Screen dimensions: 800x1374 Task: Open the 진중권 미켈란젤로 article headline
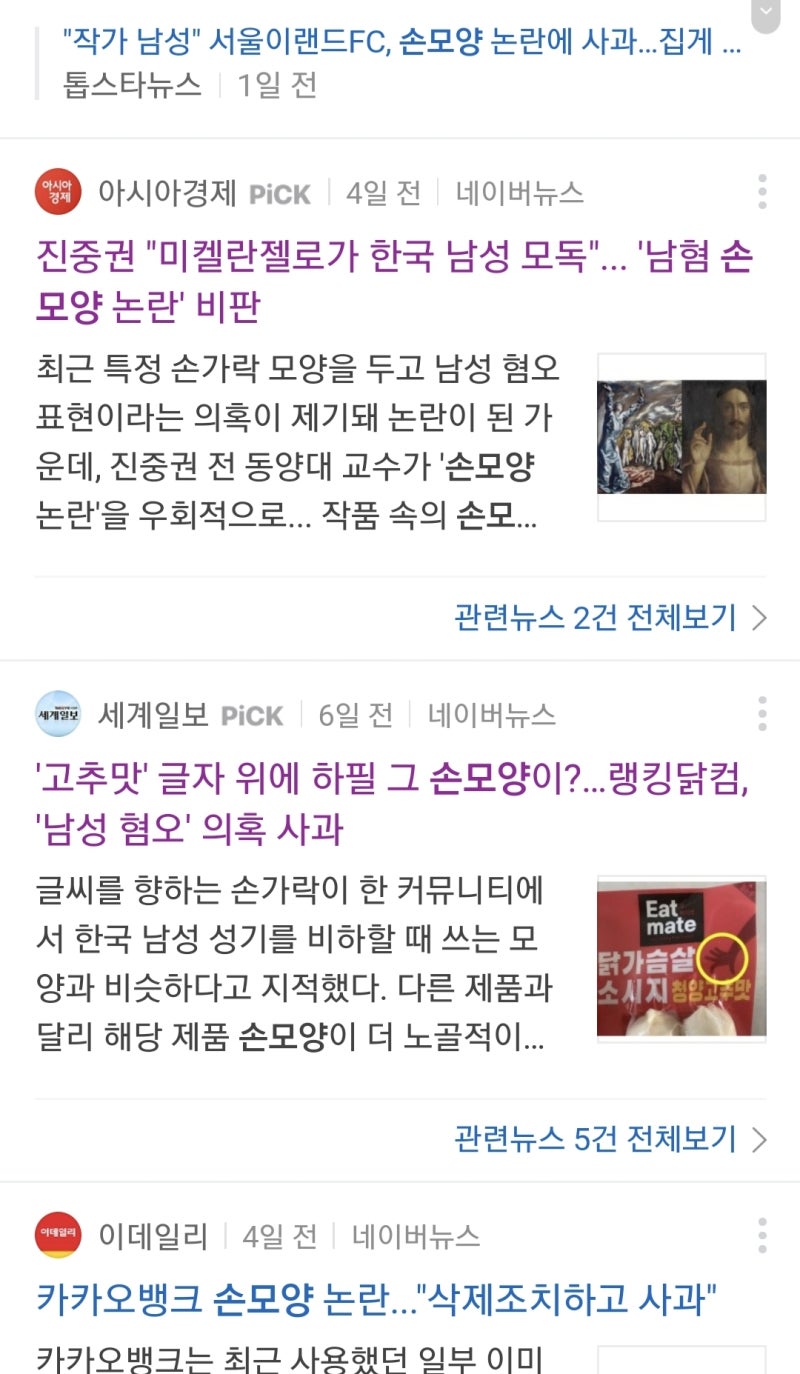(x=394, y=281)
